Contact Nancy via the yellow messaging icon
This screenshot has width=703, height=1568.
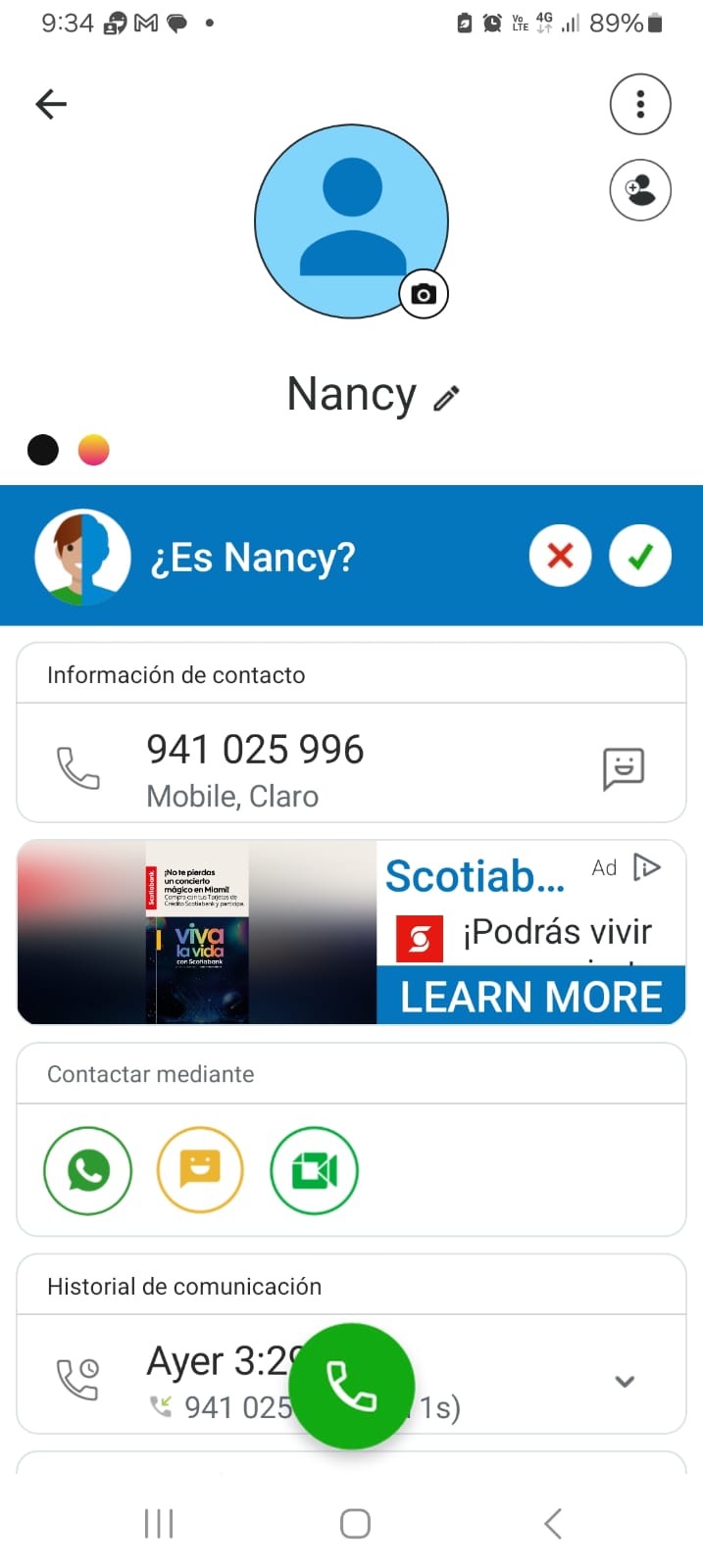200,1171
